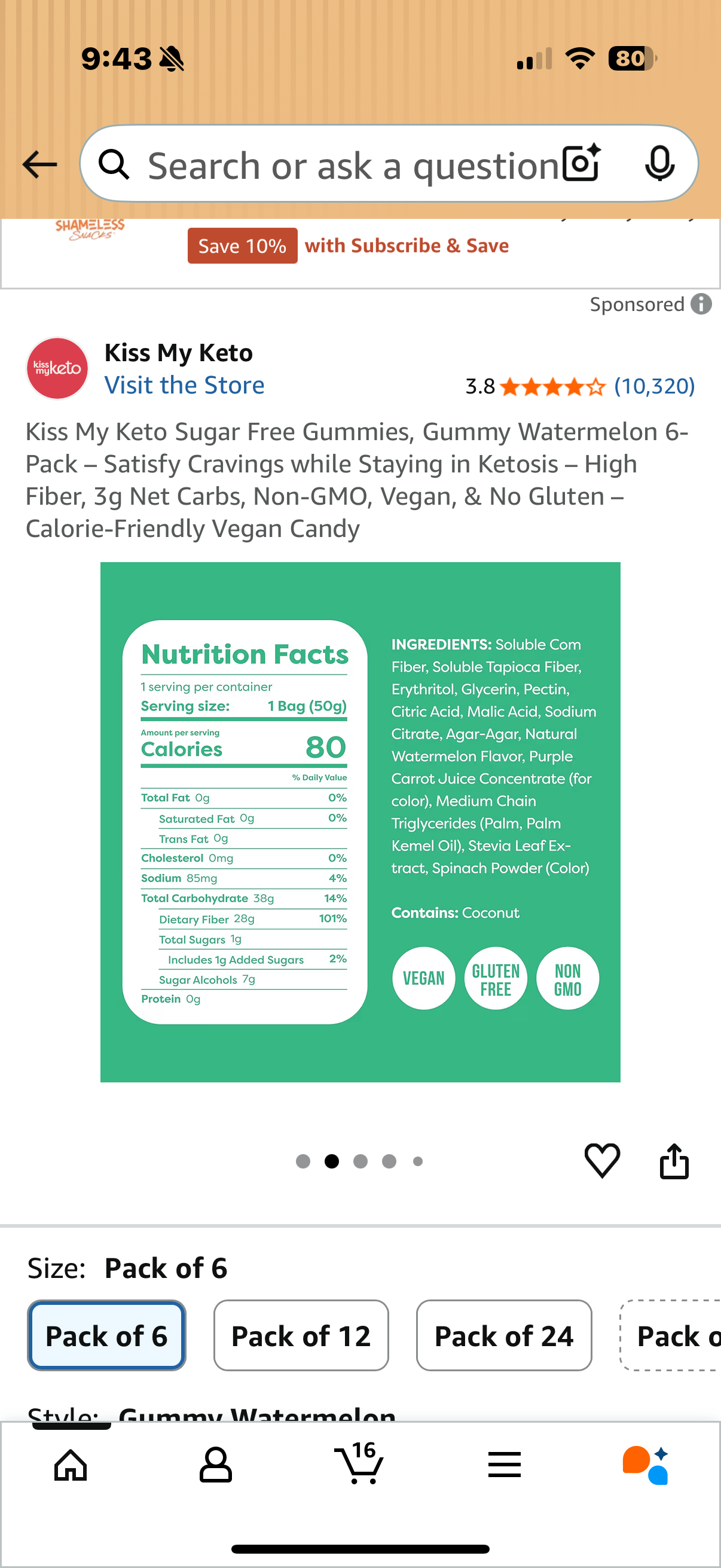Open the 10,320 customer ratings

point(654,386)
